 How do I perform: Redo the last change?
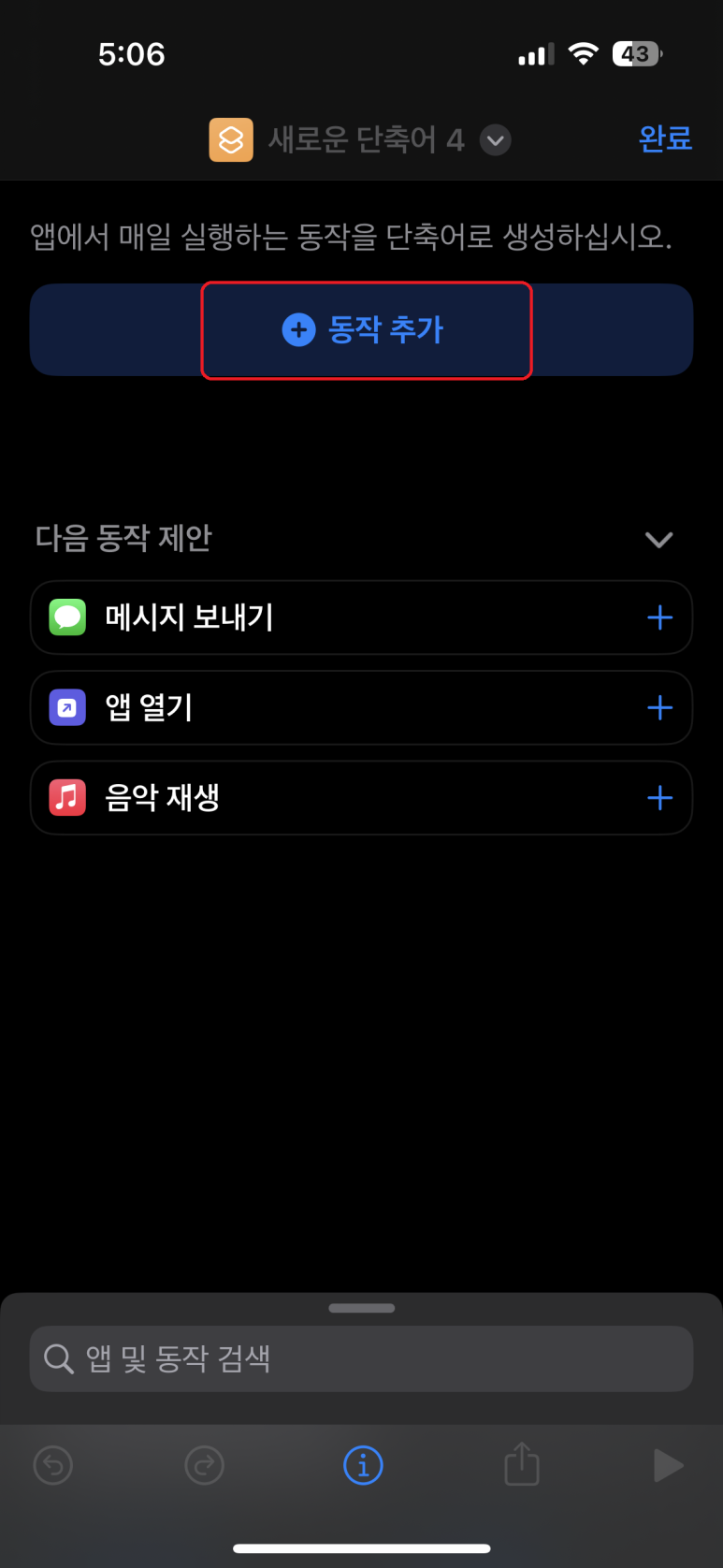point(204,1465)
